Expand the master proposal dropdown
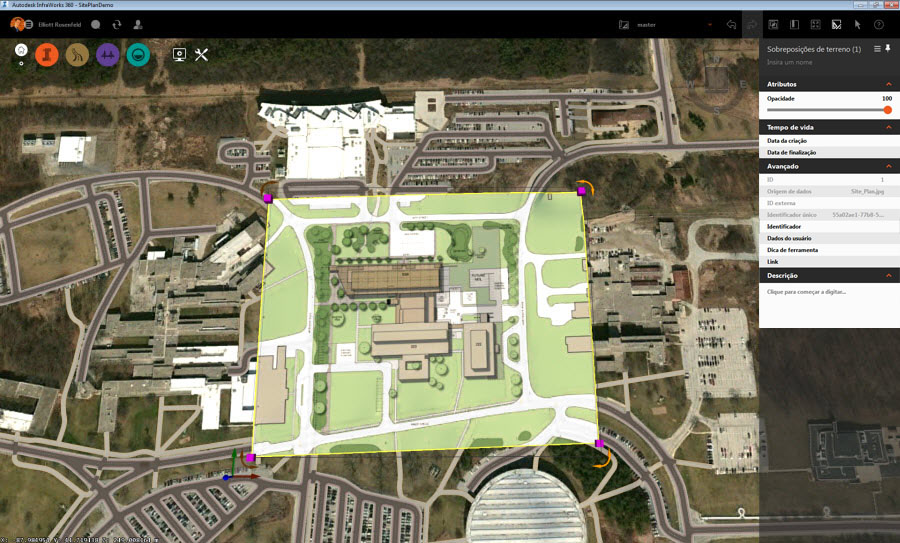The image size is (900, 543). 710,24
